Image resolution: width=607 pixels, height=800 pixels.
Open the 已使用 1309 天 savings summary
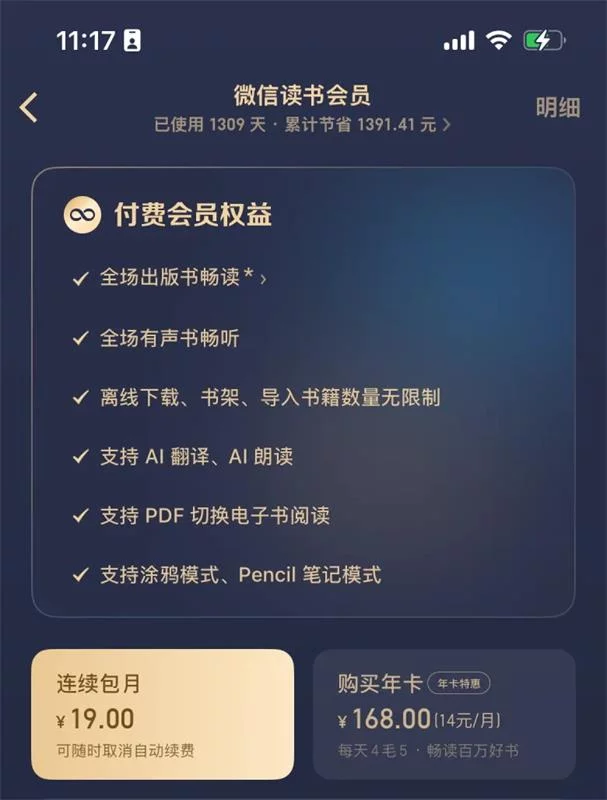(302, 126)
